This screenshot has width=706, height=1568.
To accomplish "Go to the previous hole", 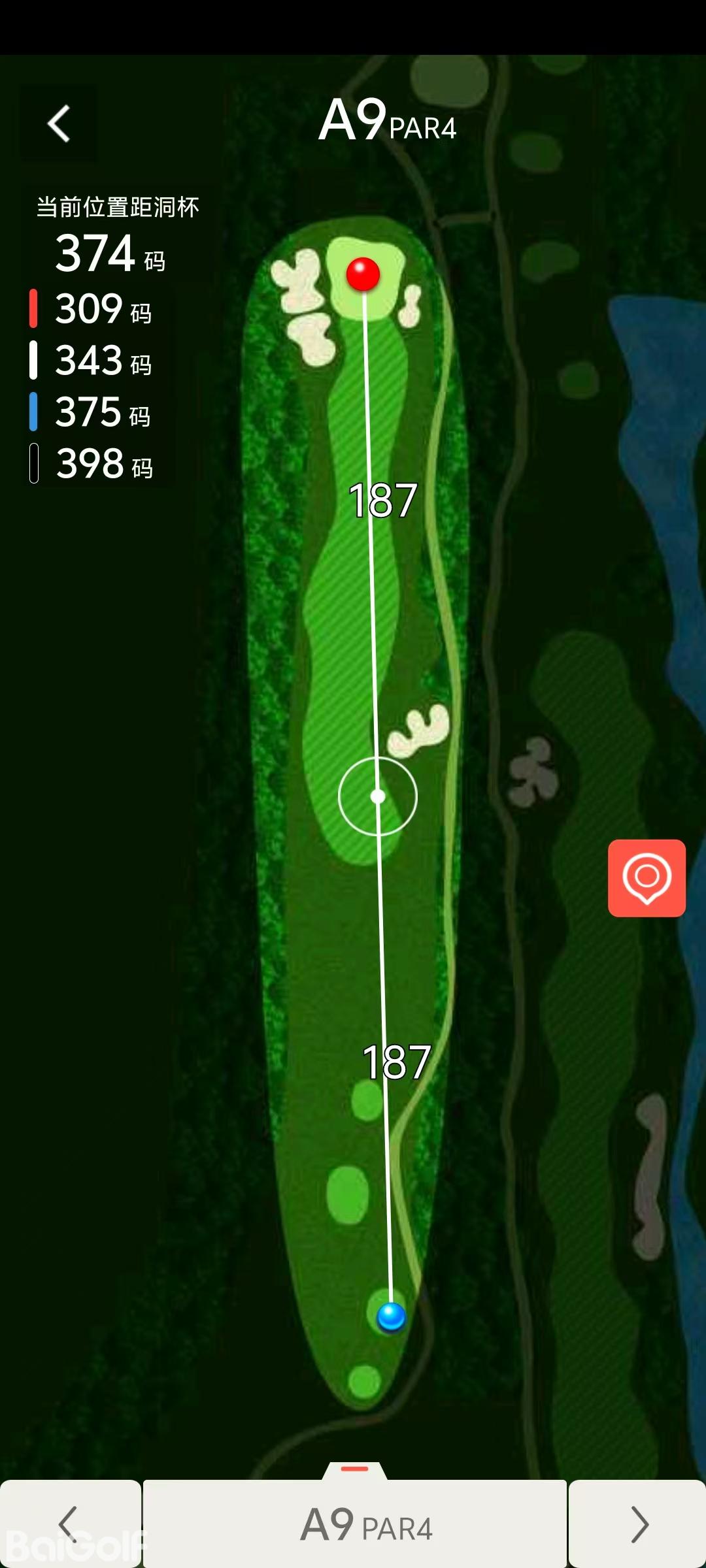I will (69, 1524).
